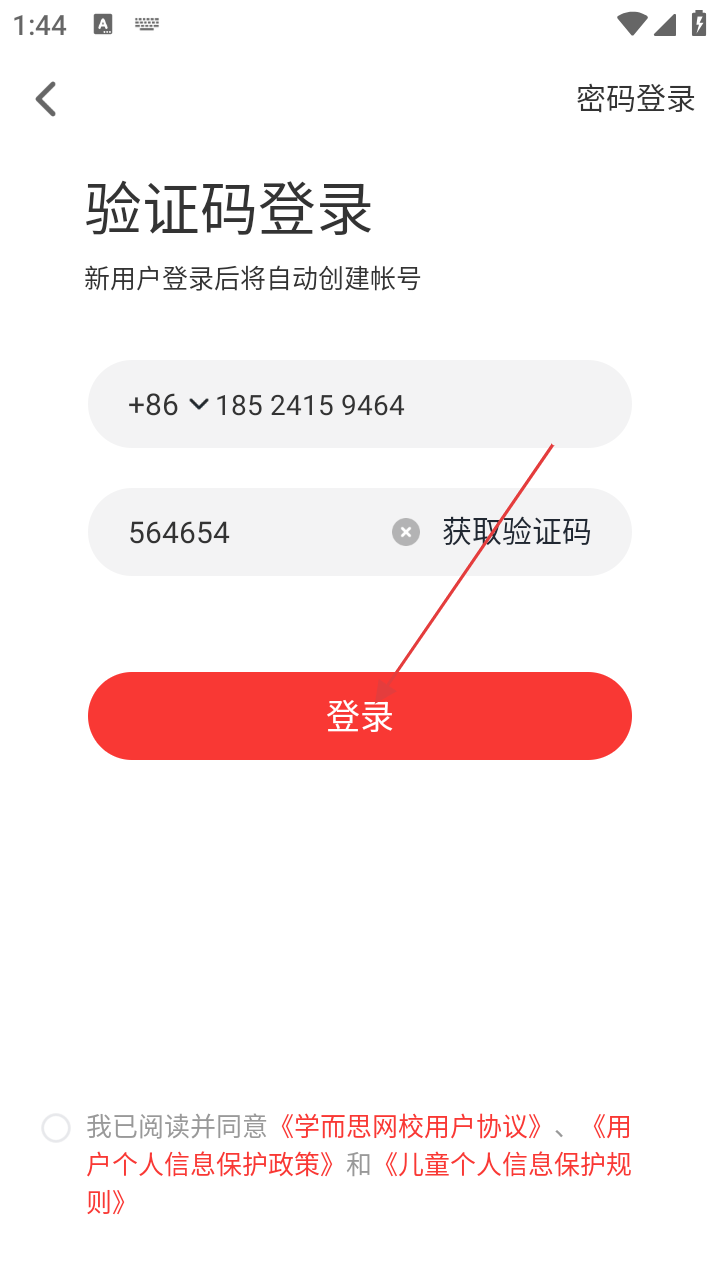
Task: Clear the entered verification code
Action: pyautogui.click(x=405, y=532)
